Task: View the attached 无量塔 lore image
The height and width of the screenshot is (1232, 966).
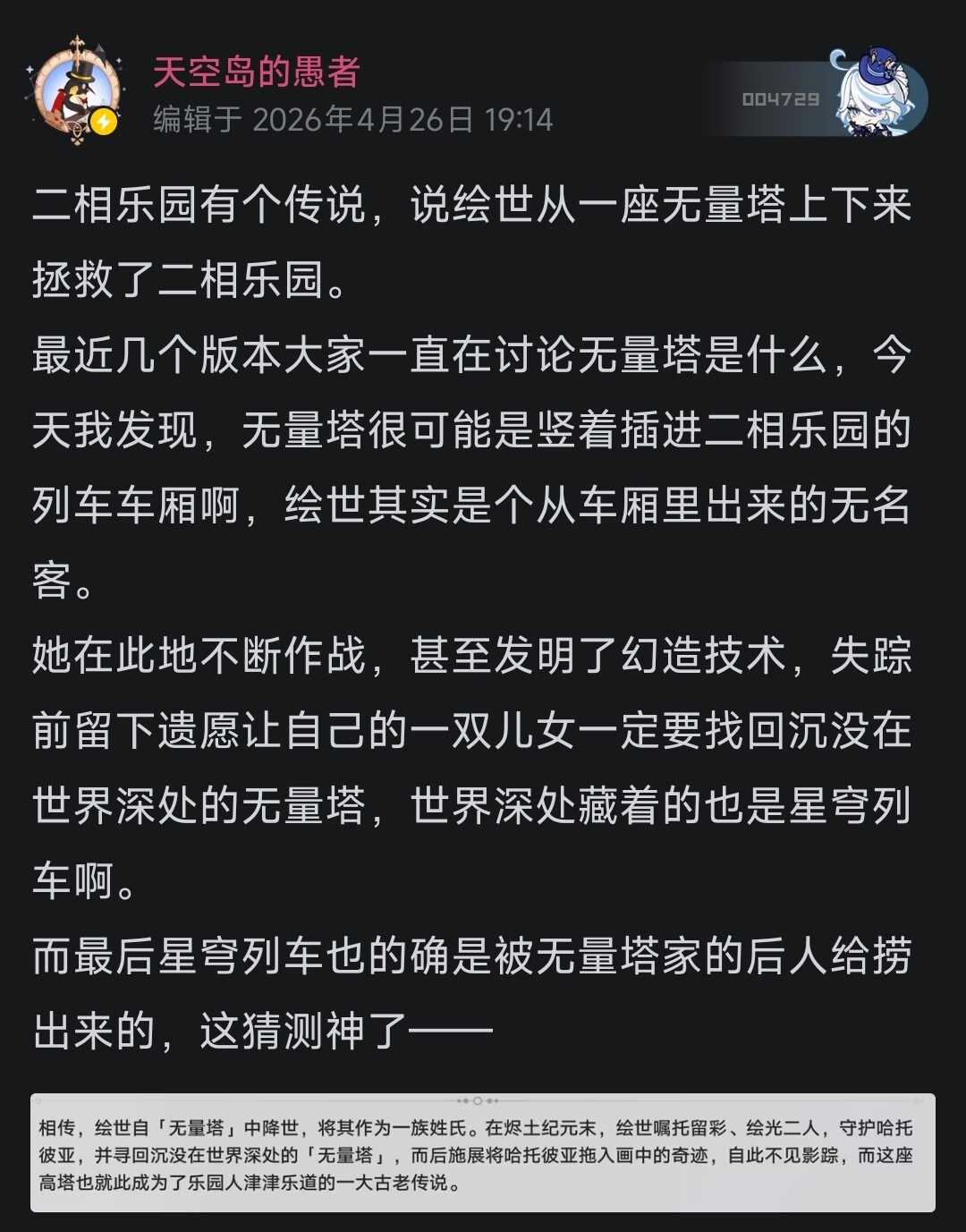Action: tap(483, 1152)
